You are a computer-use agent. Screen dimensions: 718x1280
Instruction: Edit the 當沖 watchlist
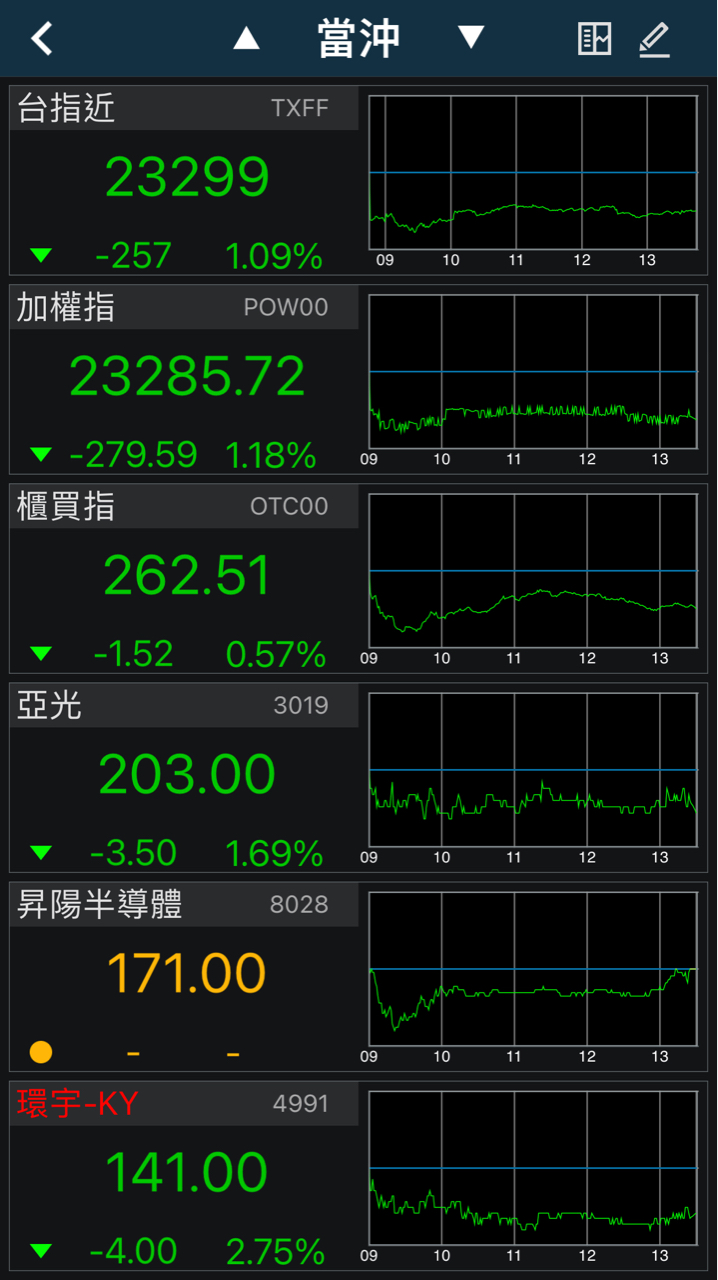[x=654, y=39]
